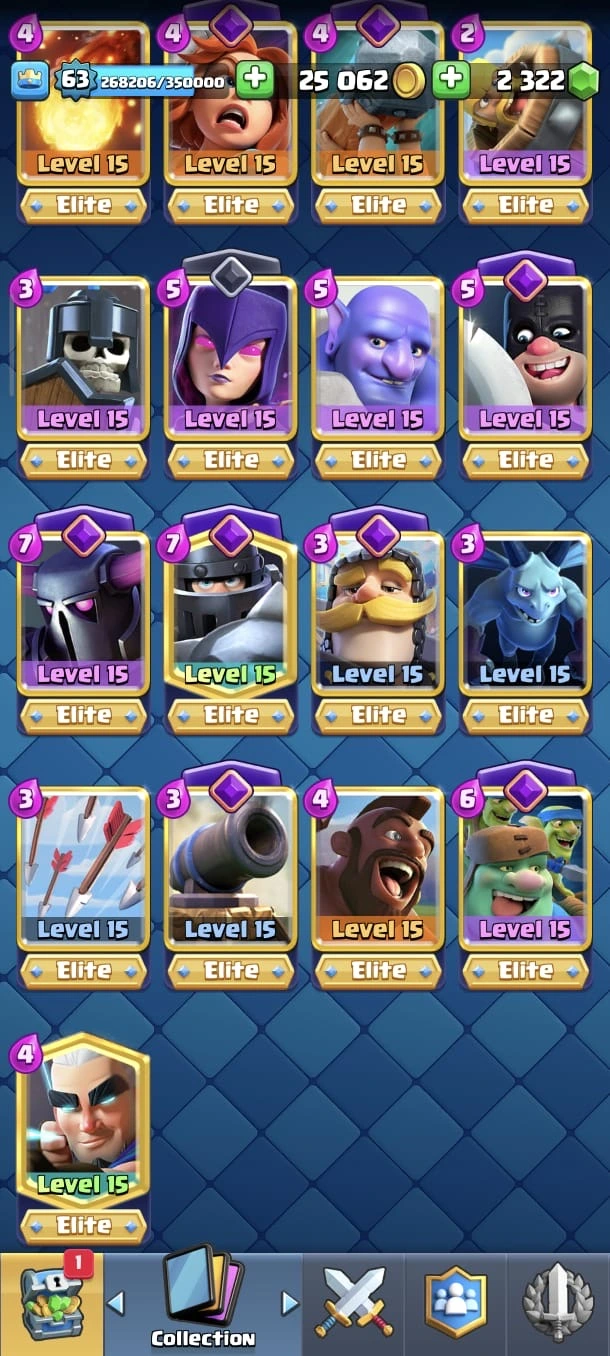Open the shop chest tab
Image resolution: width=610 pixels, height=1356 pixels.
tap(50, 1303)
